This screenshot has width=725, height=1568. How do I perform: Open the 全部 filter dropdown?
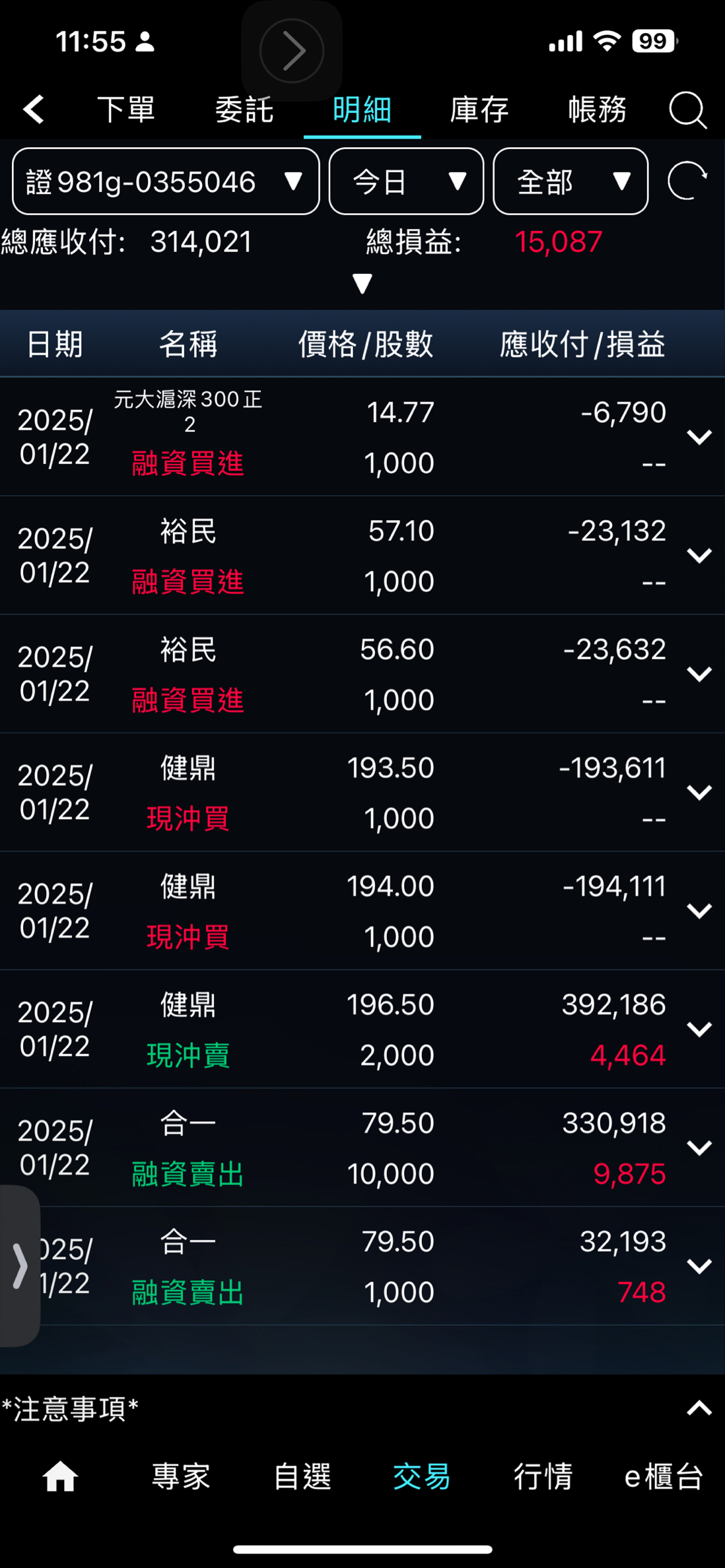point(570,181)
